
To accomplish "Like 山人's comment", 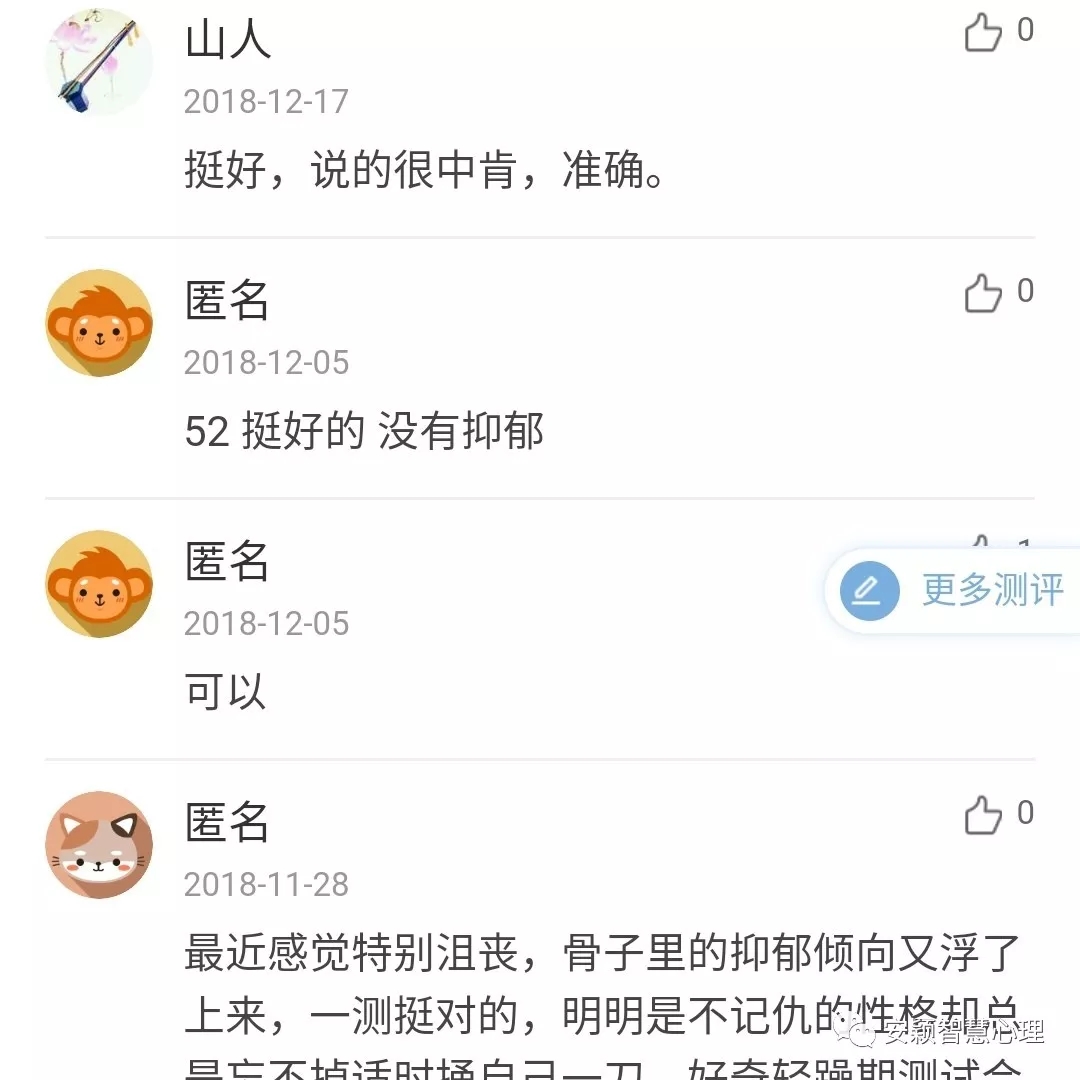I will click(983, 33).
